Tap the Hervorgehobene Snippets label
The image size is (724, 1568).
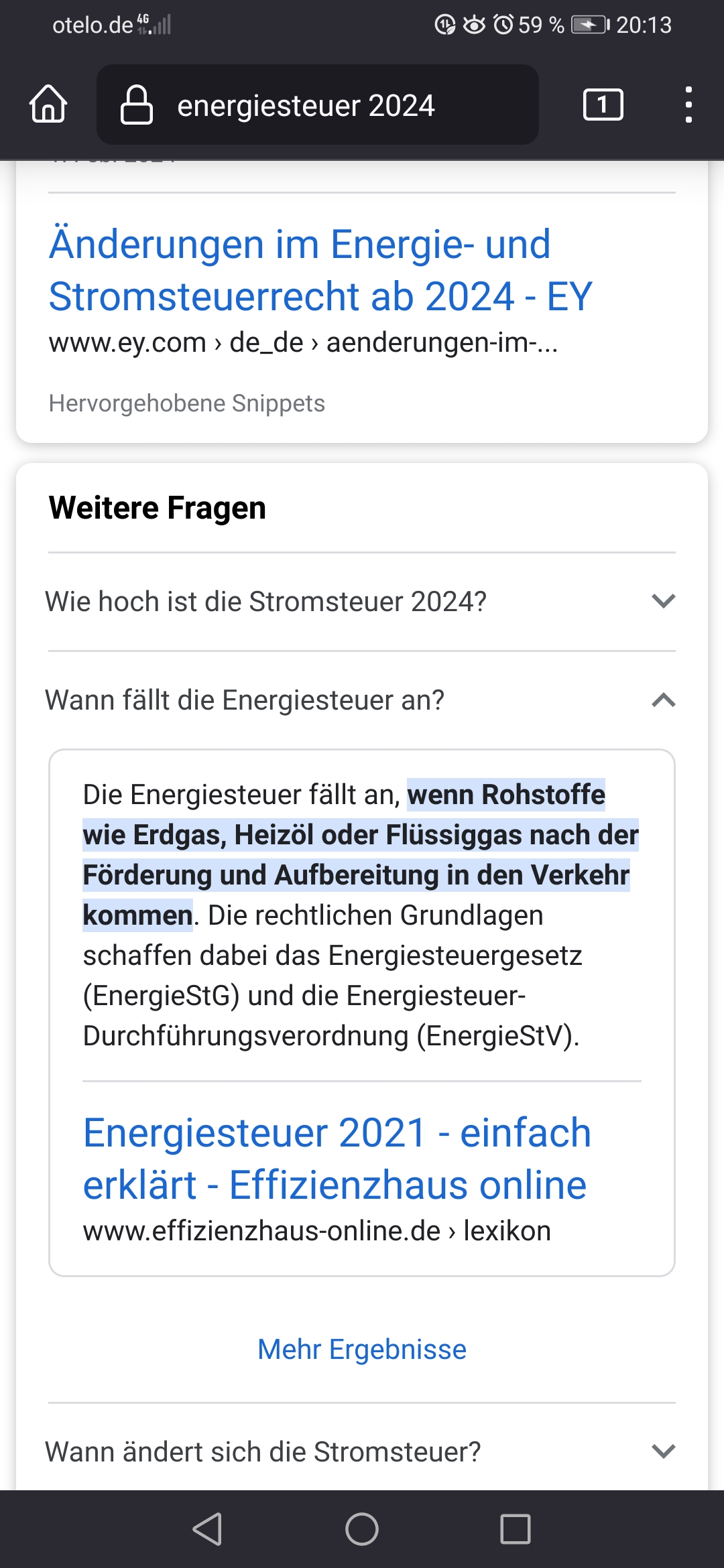pos(186,403)
